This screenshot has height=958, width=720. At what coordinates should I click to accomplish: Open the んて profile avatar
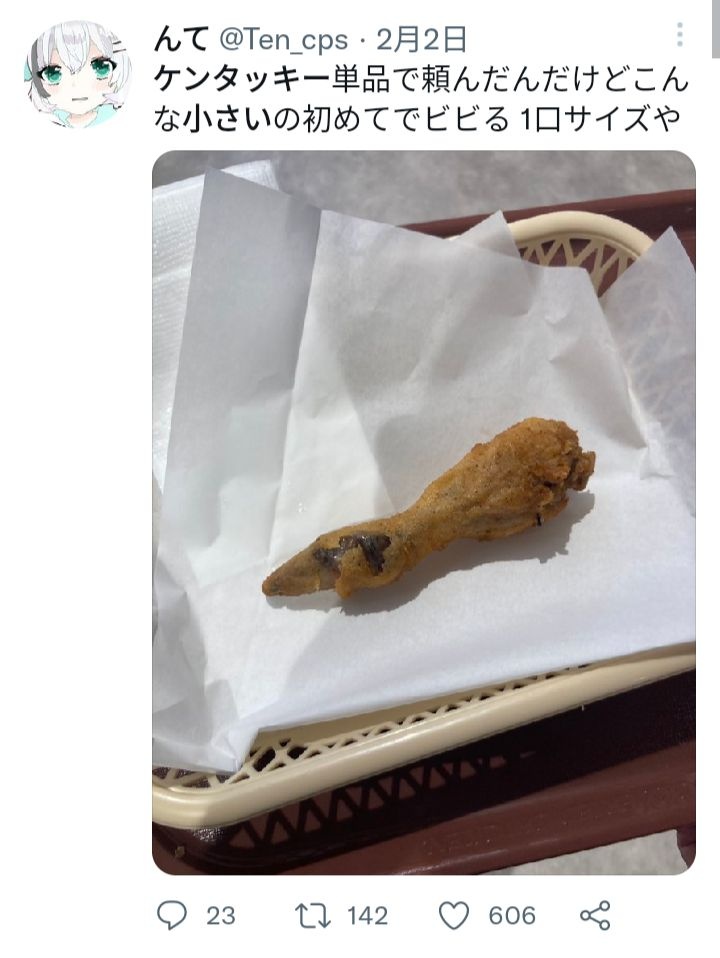[x=78, y=75]
